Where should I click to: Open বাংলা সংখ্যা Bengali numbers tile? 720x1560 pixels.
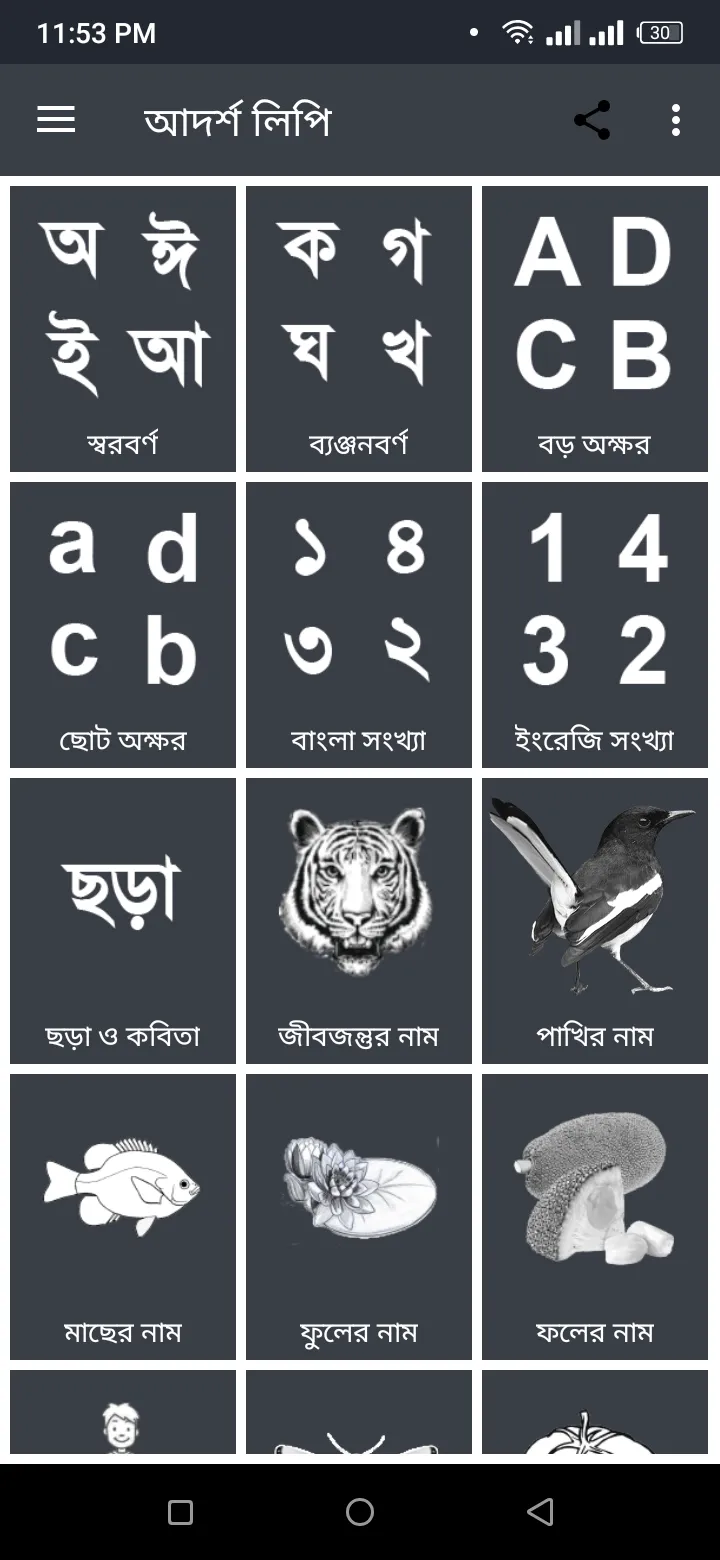pos(359,624)
